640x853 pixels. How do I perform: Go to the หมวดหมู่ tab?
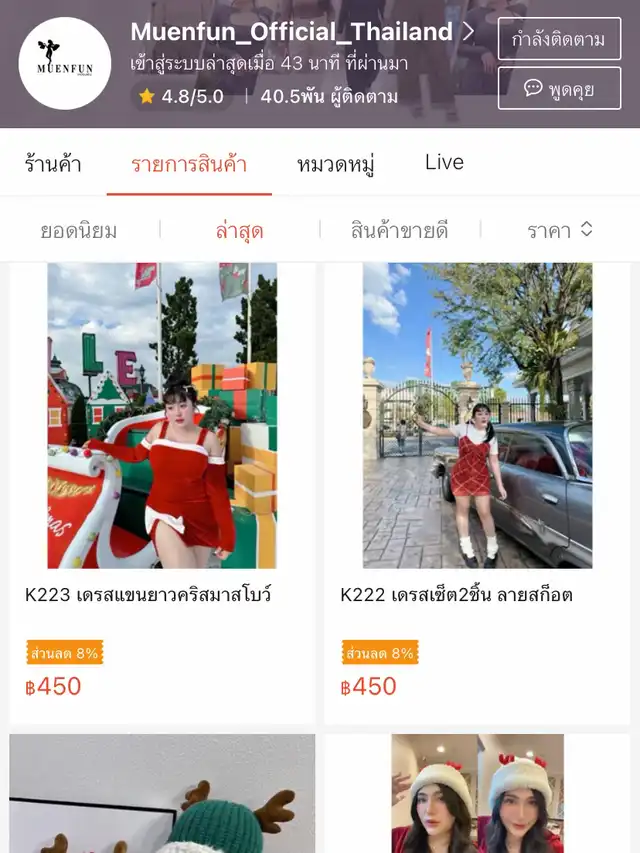(x=335, y=164)
